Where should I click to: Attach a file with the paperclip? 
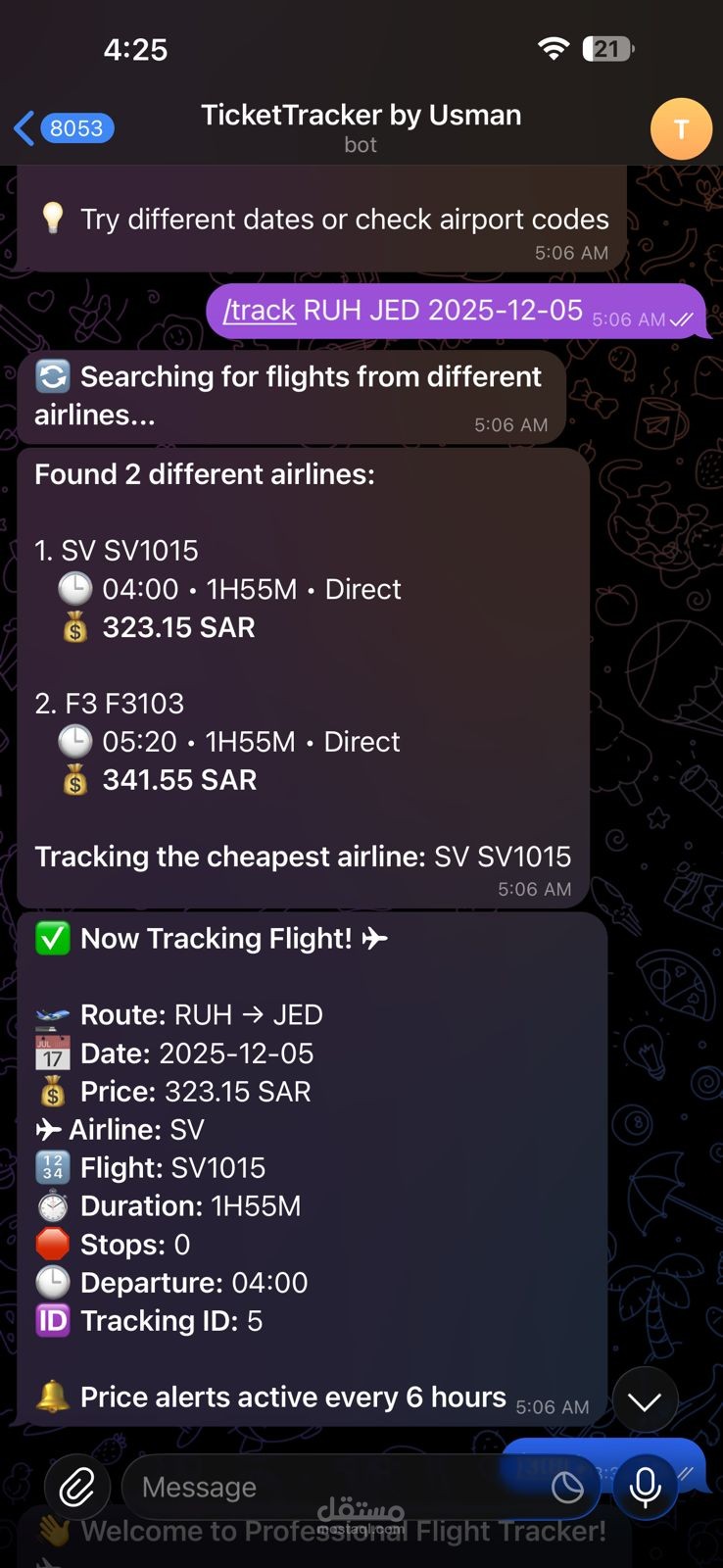(x=76, y=1488)
